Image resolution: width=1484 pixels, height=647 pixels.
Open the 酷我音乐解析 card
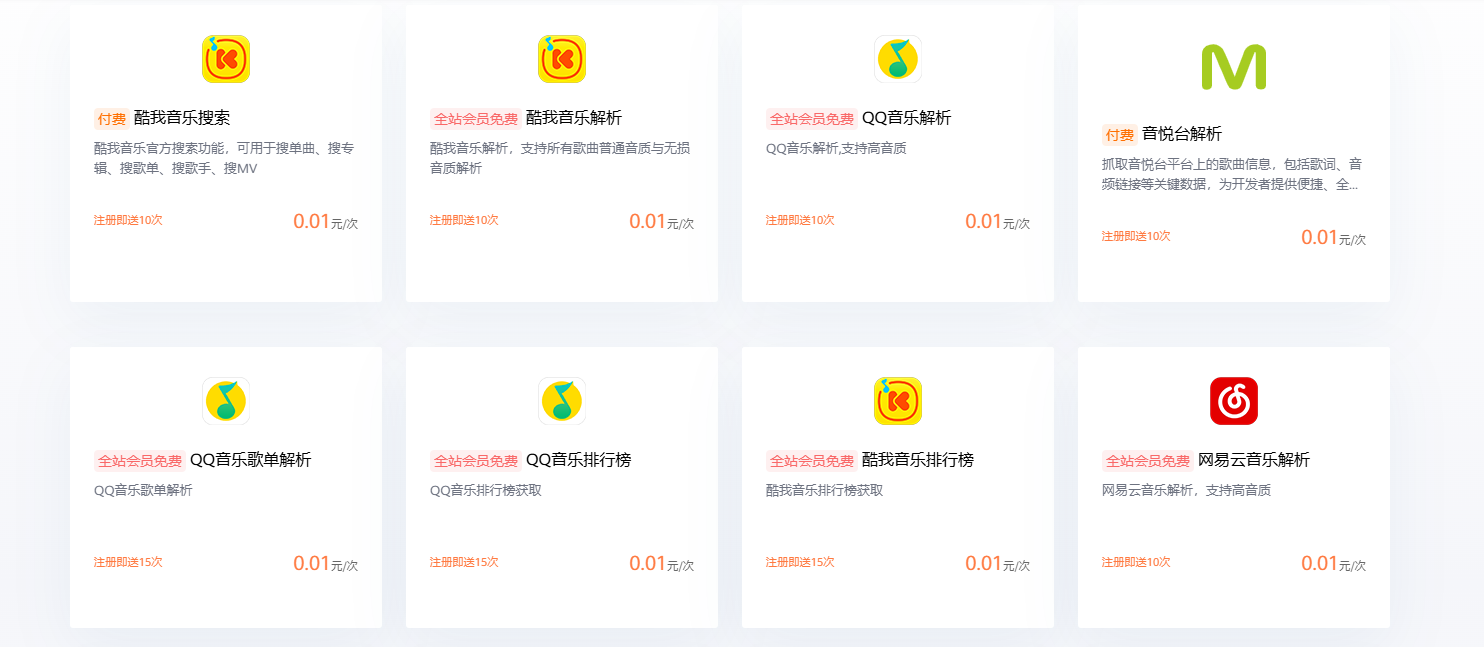coord(573,118)
